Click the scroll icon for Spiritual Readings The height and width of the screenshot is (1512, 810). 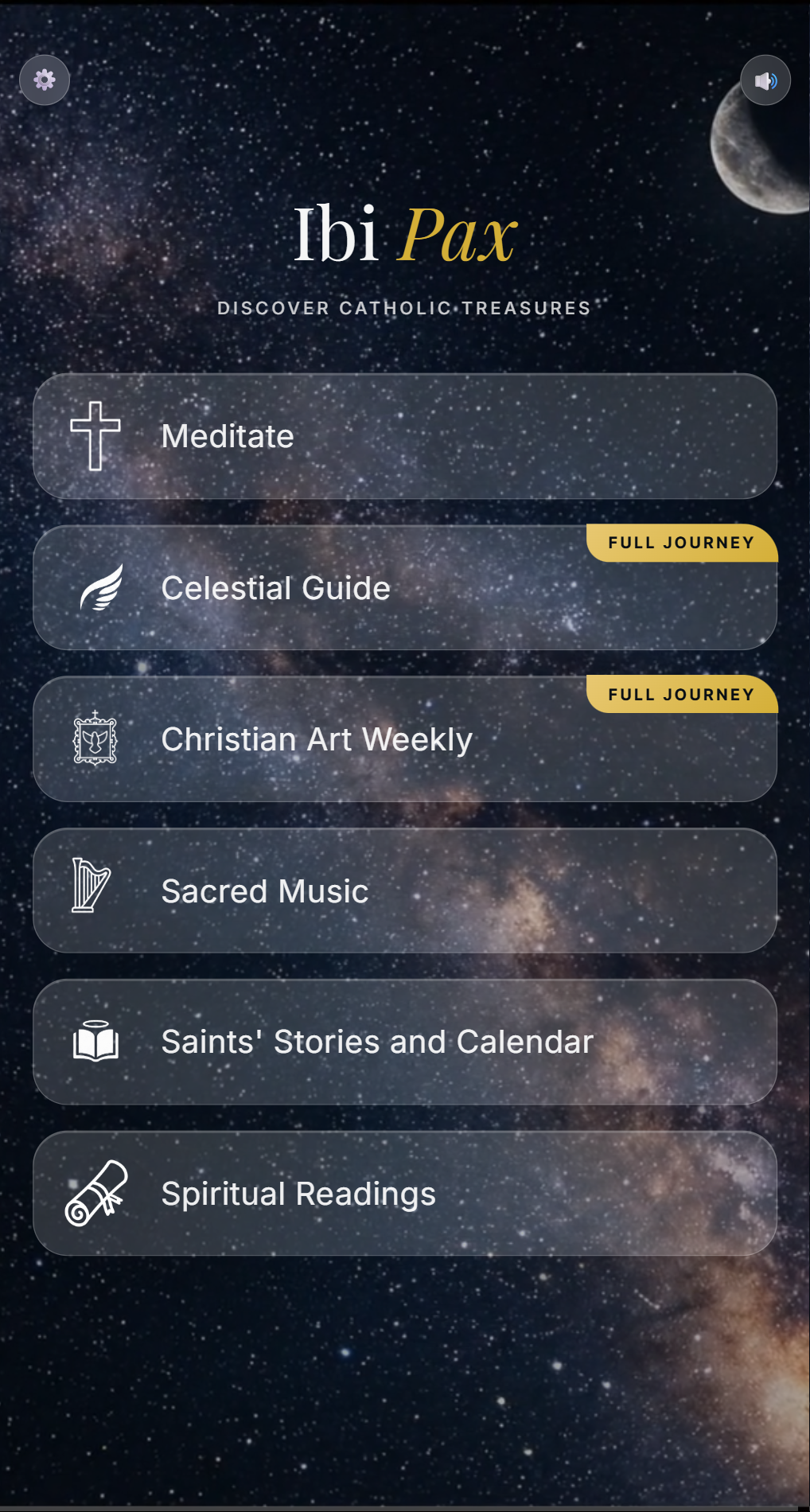[x=95, y=1192]
